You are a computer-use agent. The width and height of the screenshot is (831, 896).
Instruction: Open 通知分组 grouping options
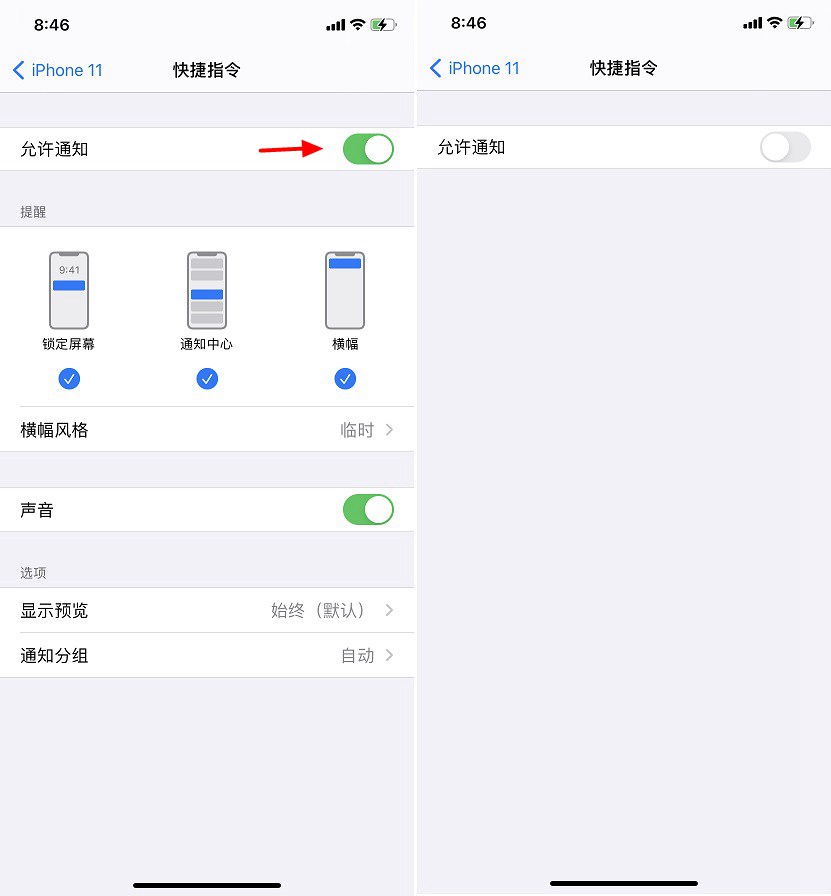point(207,655)
